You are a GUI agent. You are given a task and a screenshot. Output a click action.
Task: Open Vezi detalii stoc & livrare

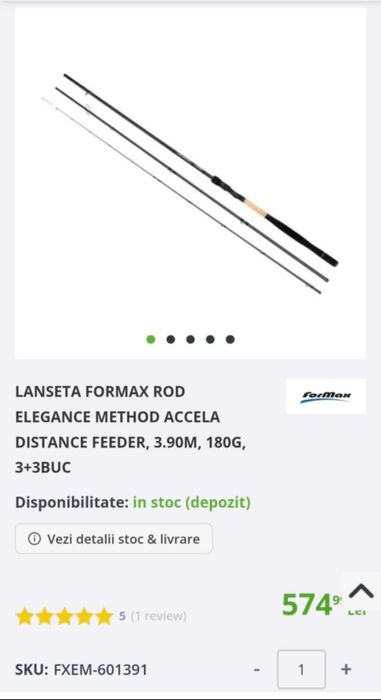[x=114, y=539]
